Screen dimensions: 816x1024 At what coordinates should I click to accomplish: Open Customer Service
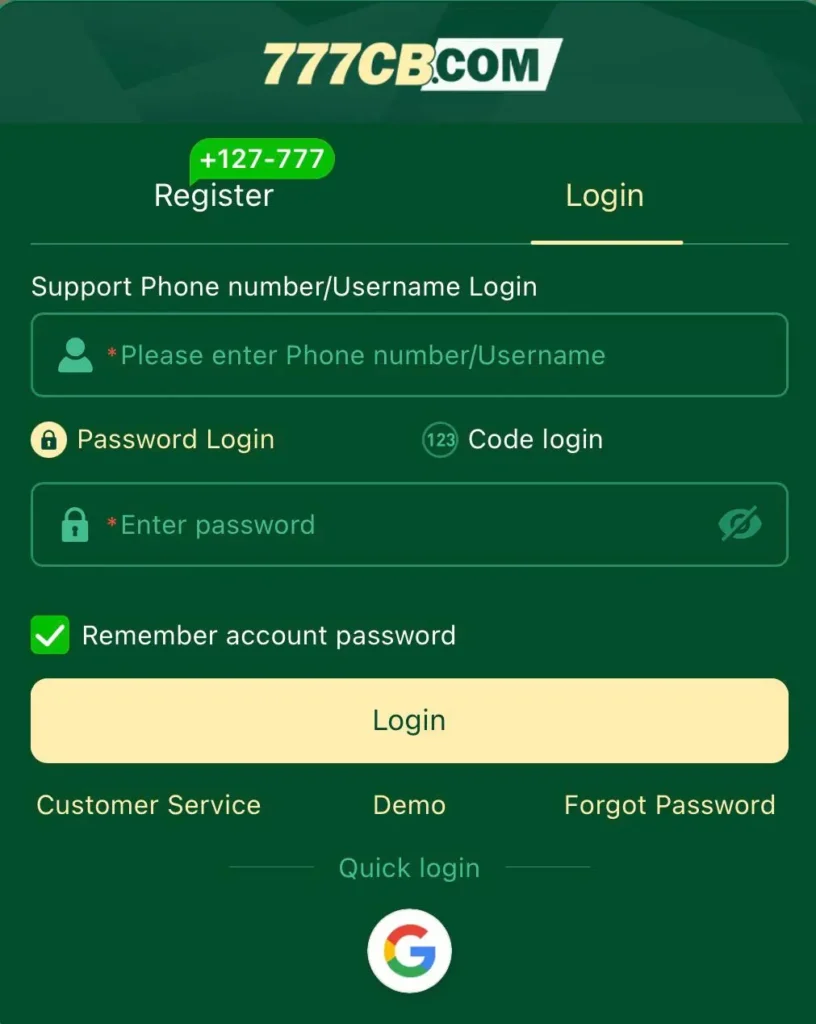tap(148, 805)
